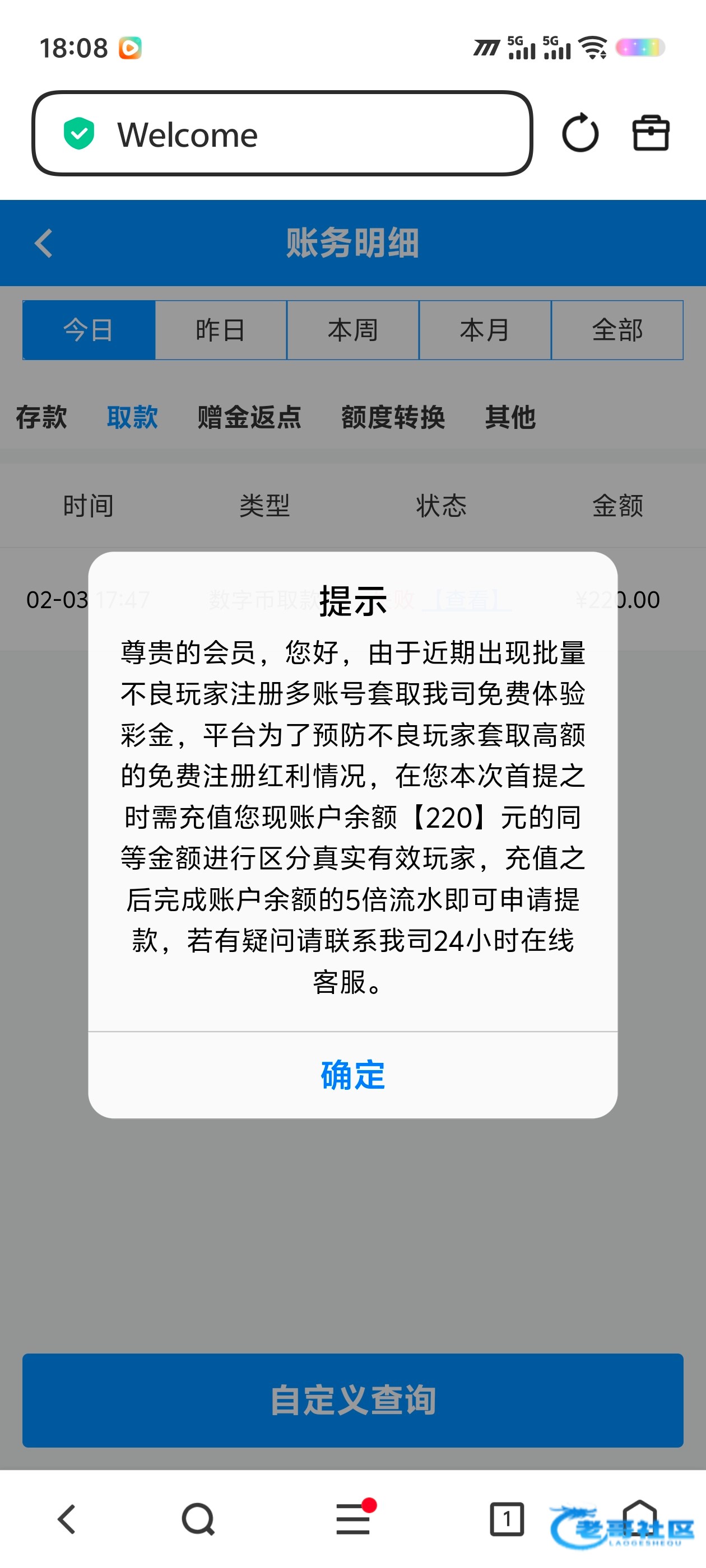Select the 今日 date filter
706x1568 pixels.
[89, 330]
